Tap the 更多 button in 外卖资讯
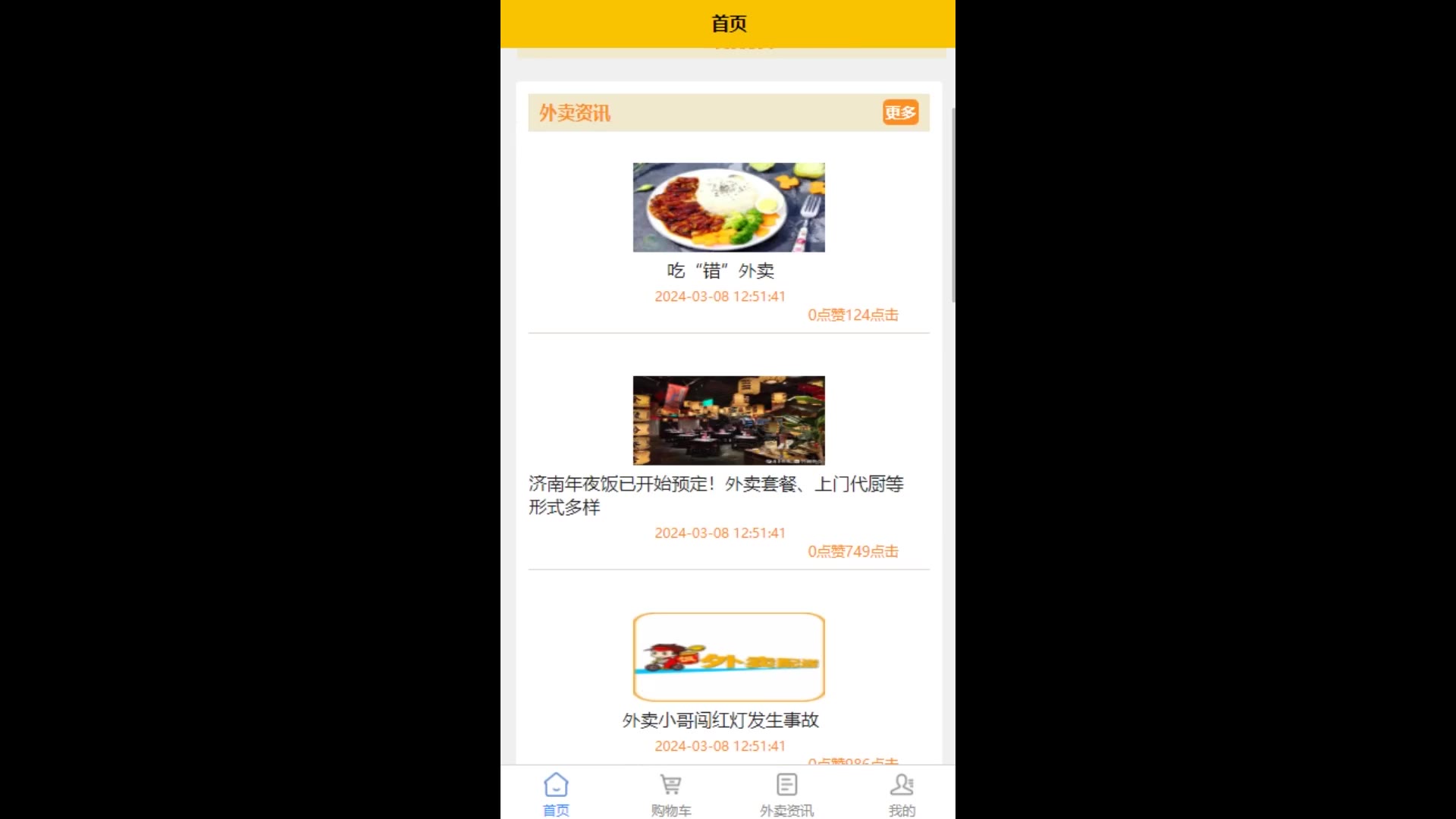The height and width of the screenshot is (819, 1456). click(900, 113)
